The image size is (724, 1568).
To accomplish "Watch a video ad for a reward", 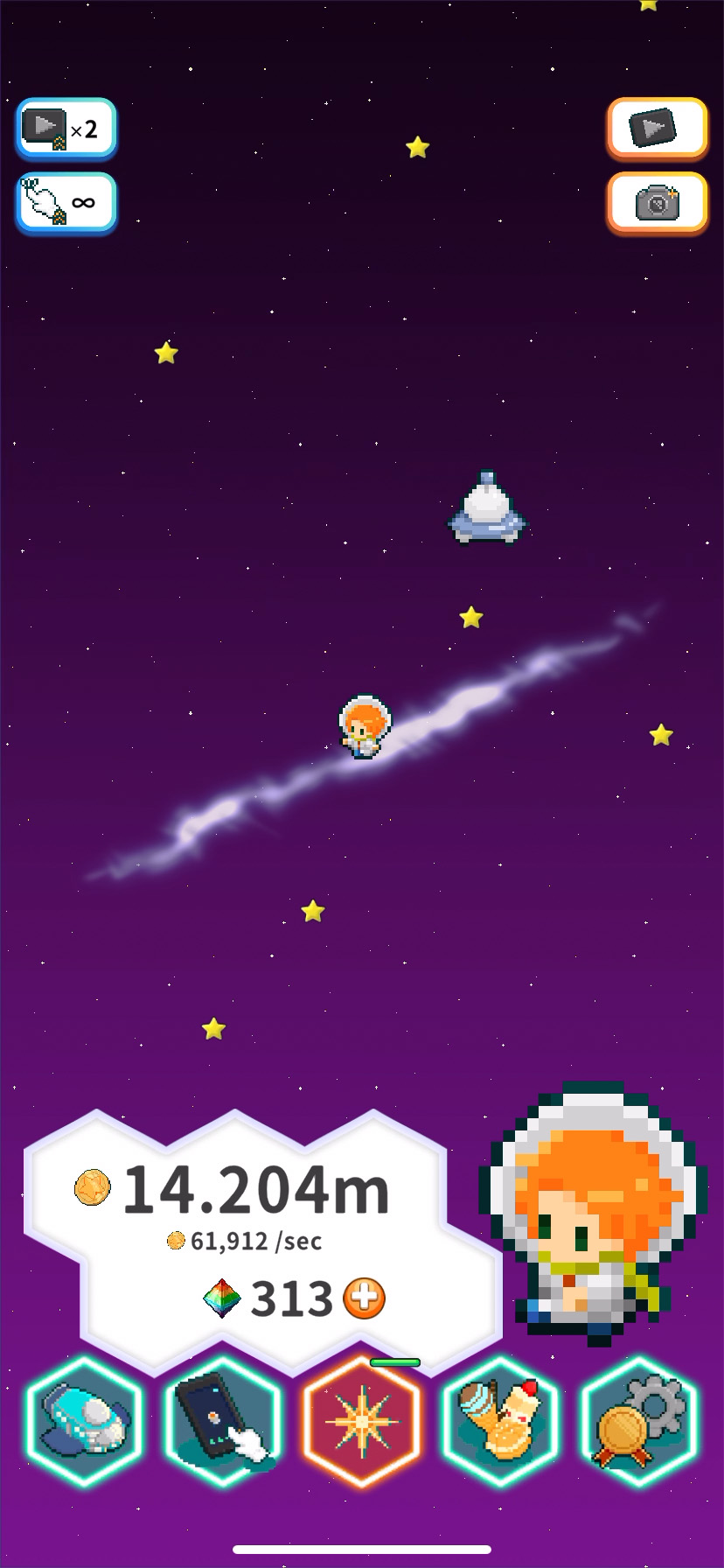I will click(657, 129).
